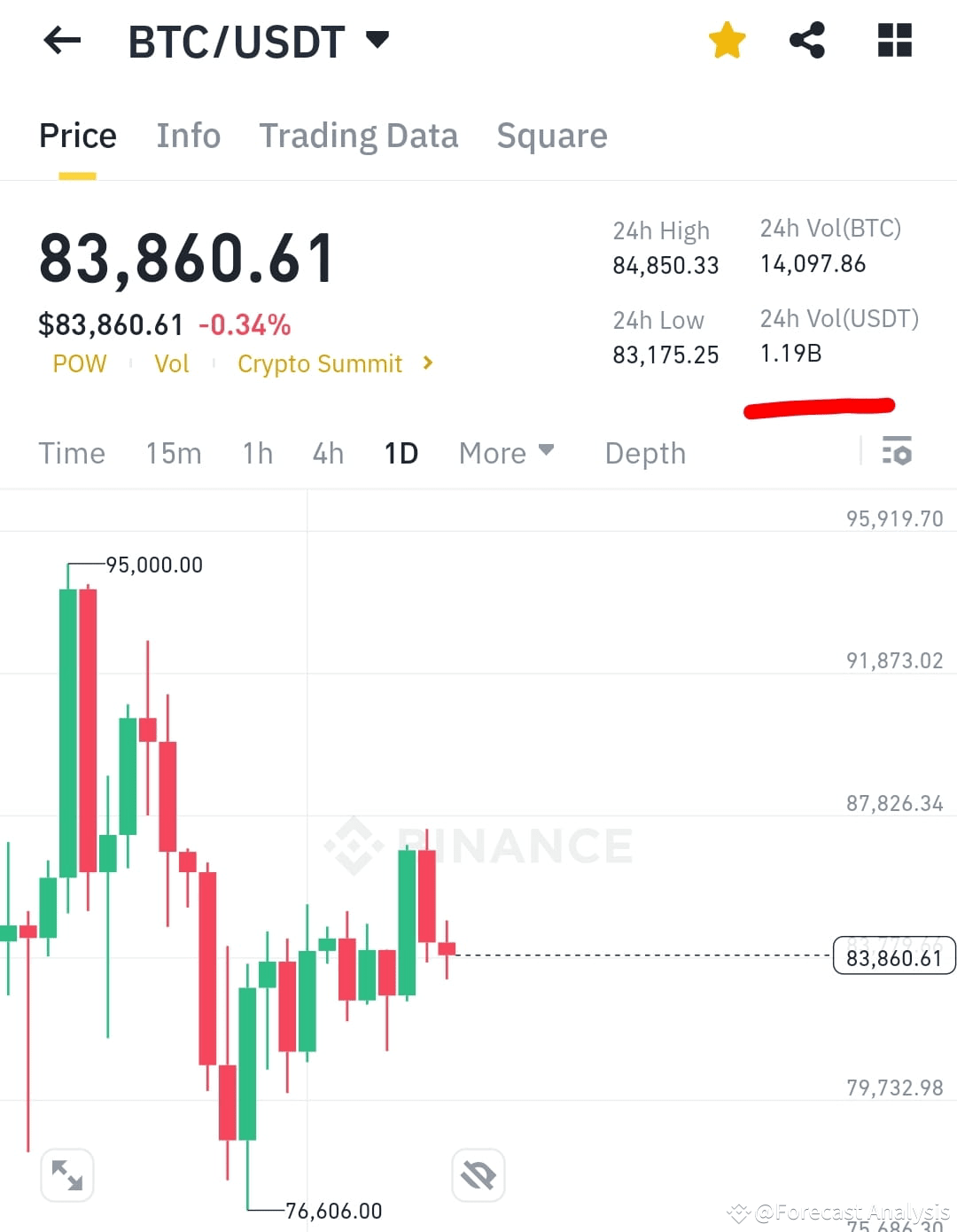This screenshot has width=957, height=1232.
Task: Select the 4h chart interval
Action: [x=327, y=453]
